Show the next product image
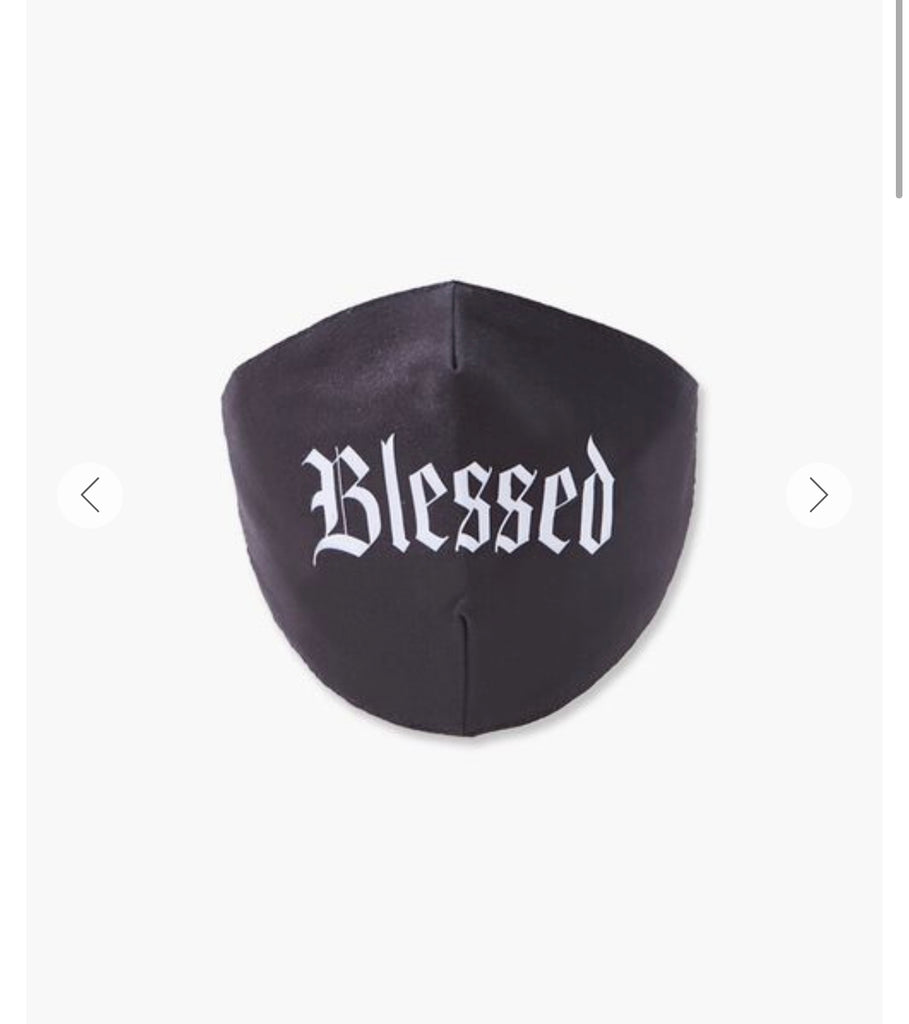This screenshot has width=909, height=1024. pyautogui.click(x=818, y=495)
